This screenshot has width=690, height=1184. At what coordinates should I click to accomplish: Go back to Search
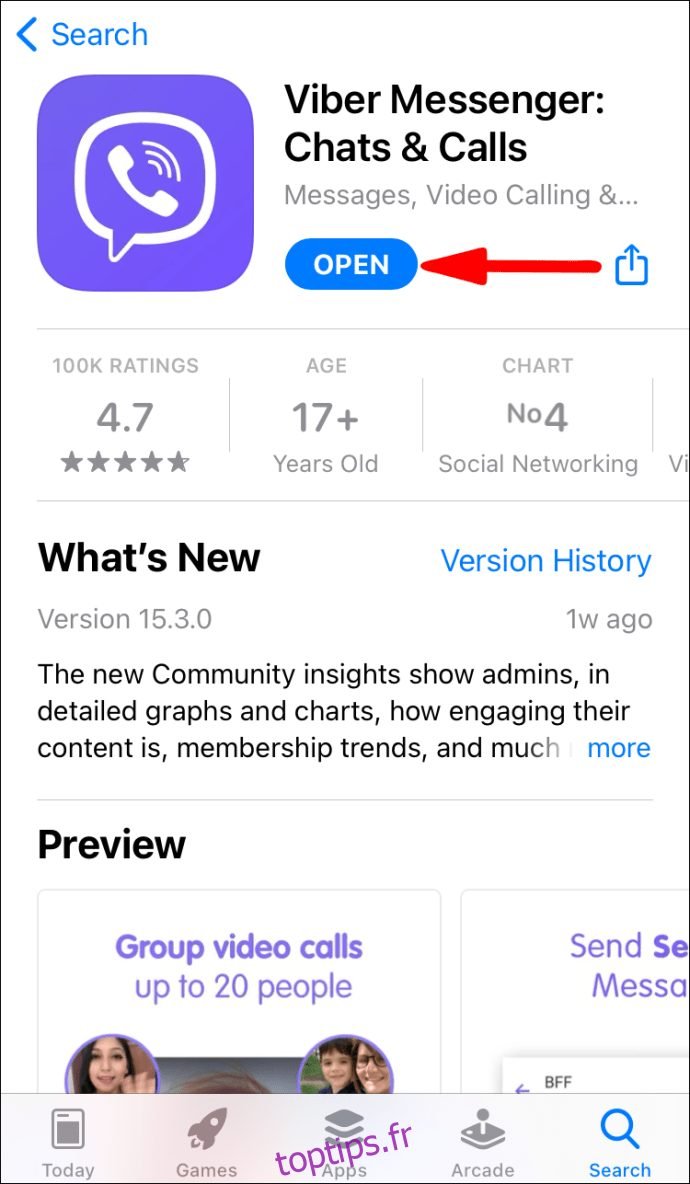pyautogui.click(x=82, y=35)
